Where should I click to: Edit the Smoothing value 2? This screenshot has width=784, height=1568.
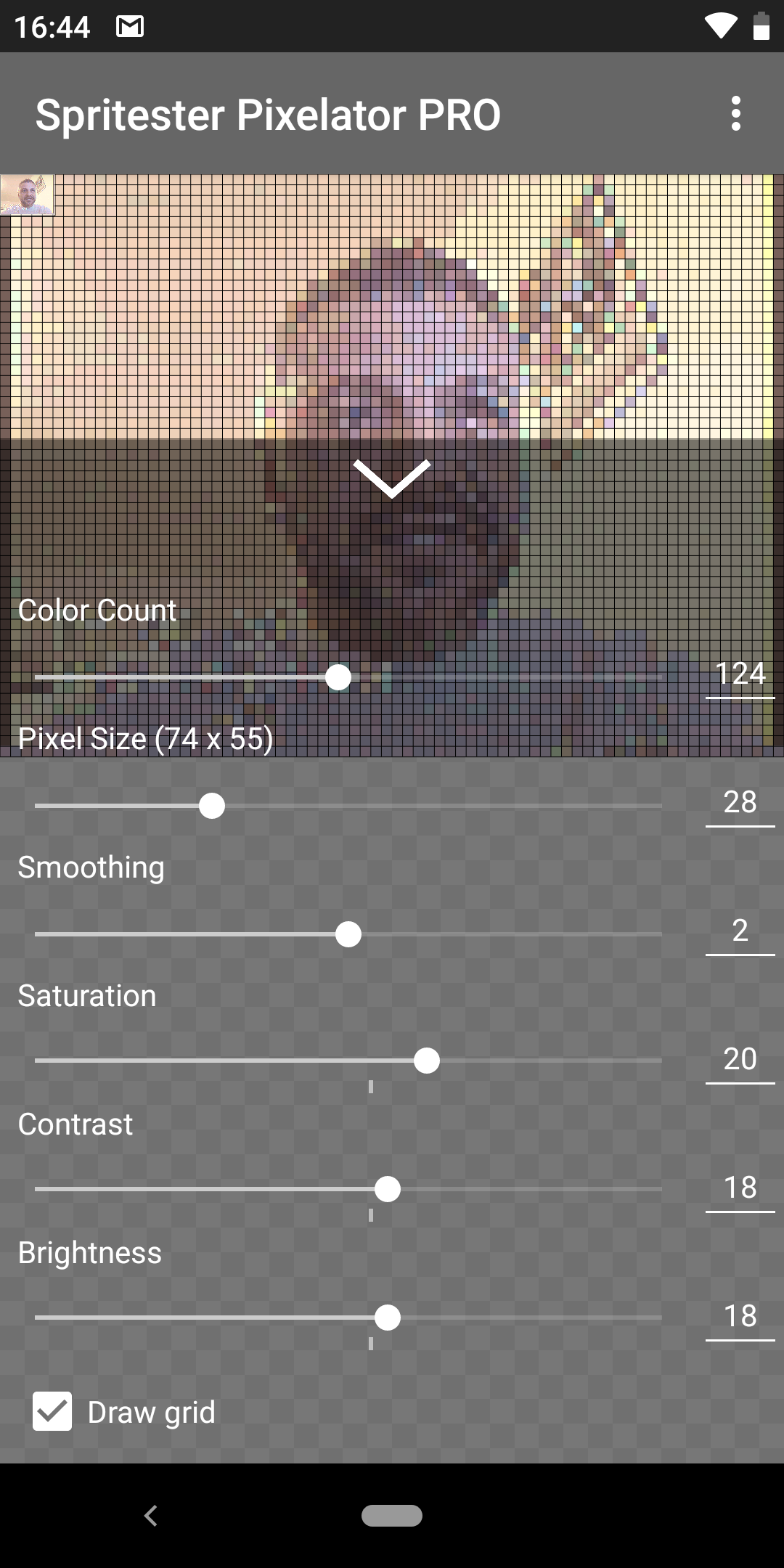740,932
